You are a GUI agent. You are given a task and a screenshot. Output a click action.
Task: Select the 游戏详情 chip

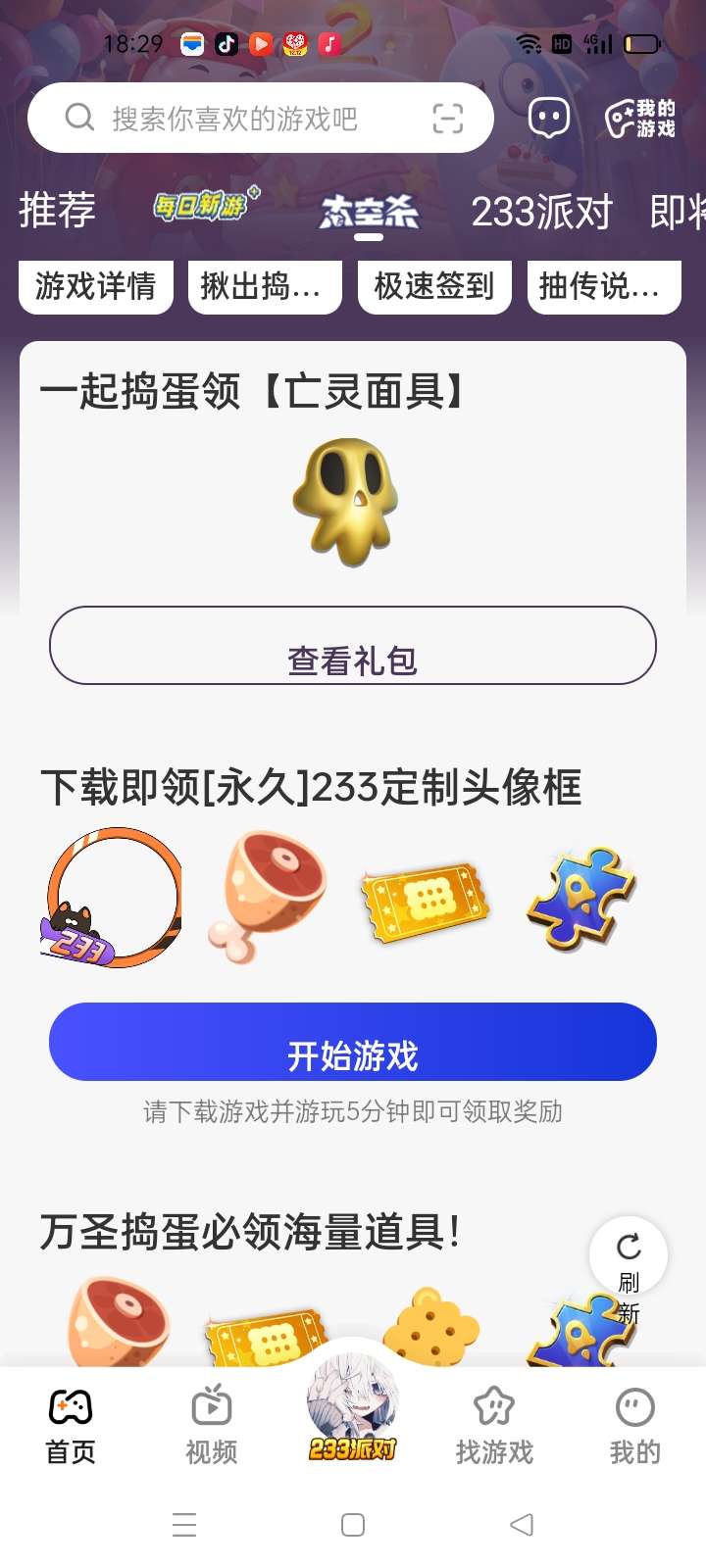pyautogui.click(x=96, y=286)
